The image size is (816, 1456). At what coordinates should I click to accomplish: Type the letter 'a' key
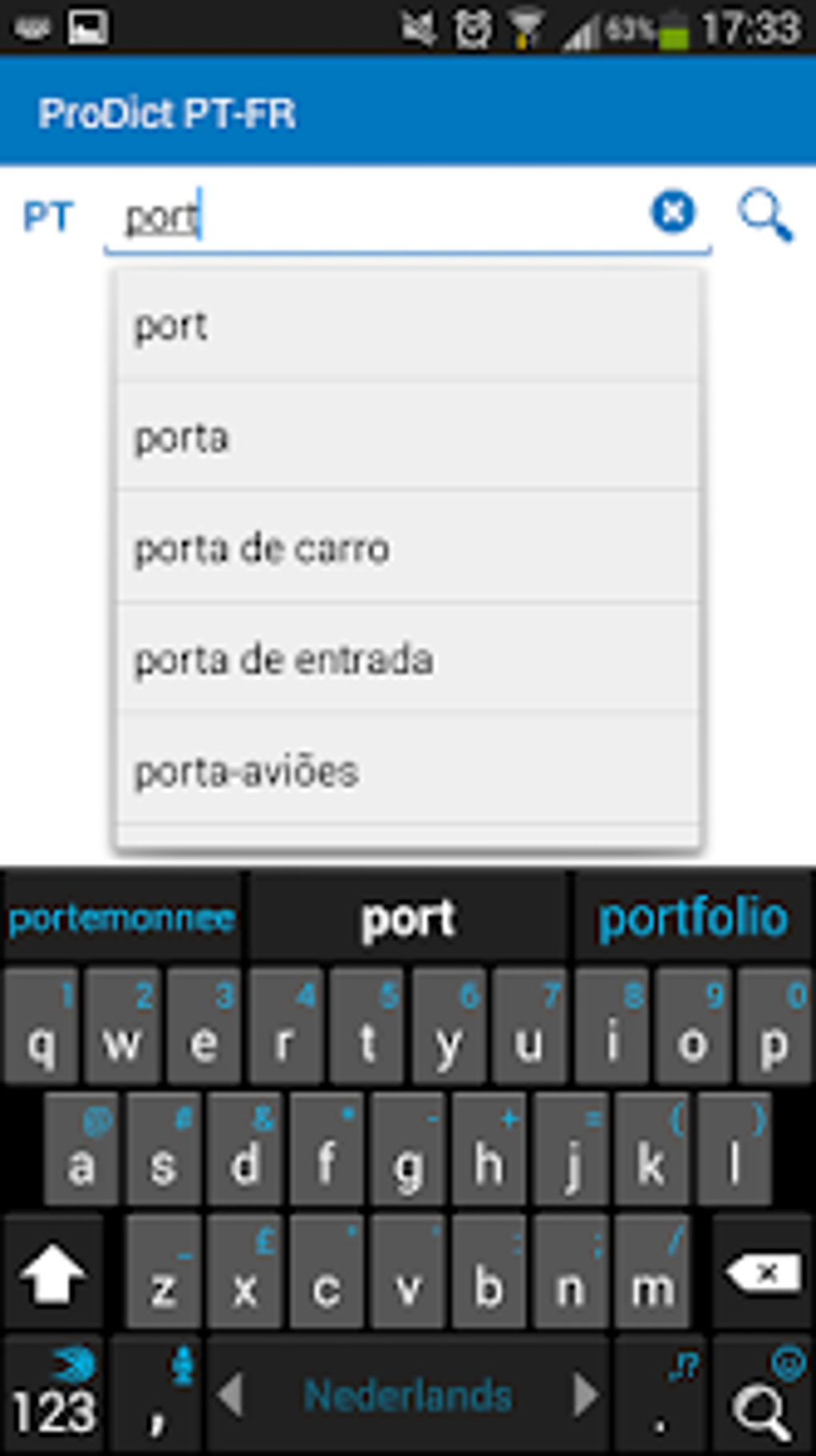click(x=82, y=1149)
